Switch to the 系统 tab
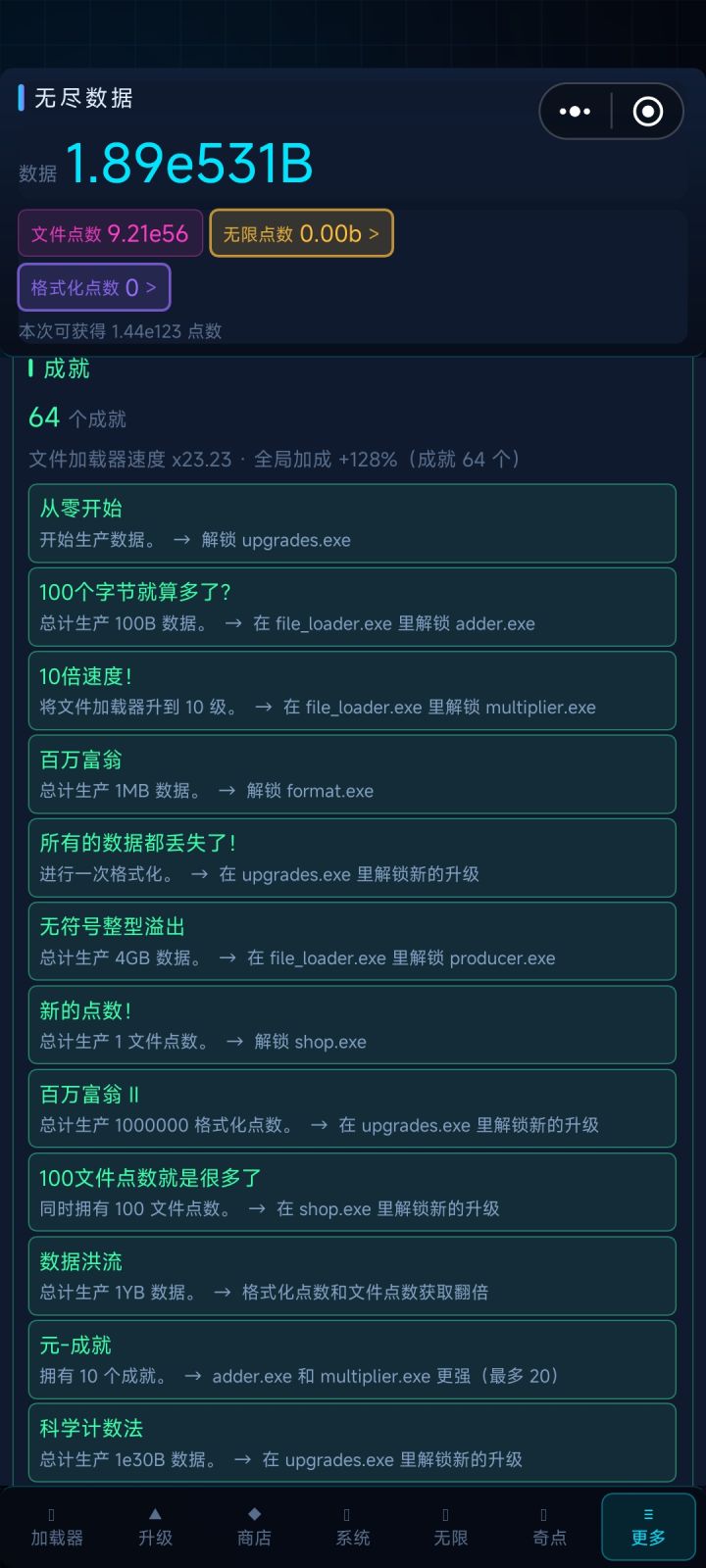Screen dimensions: 706x1568 point(353,1527)
